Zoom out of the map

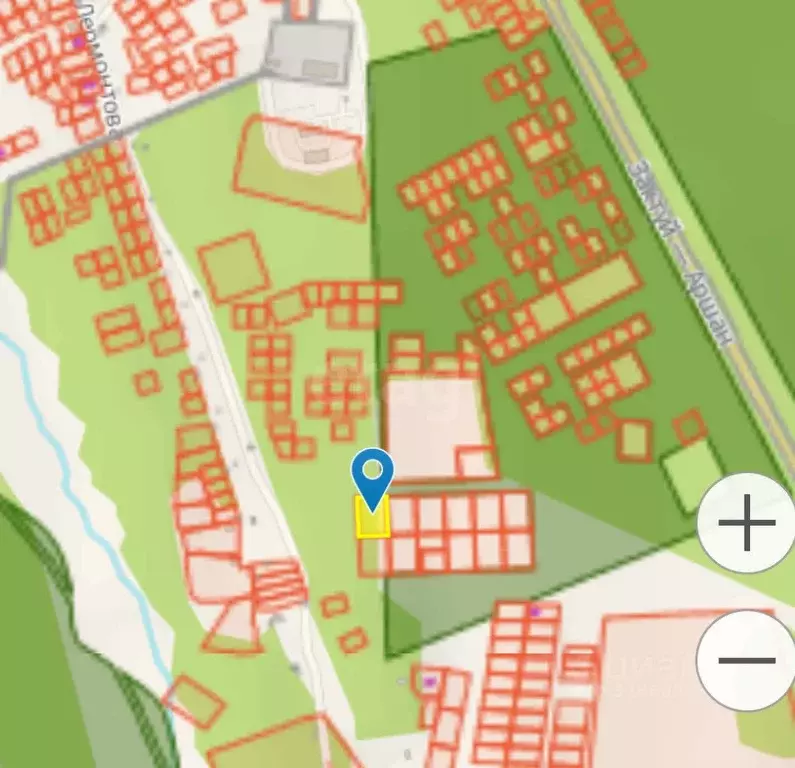(746, 660)
